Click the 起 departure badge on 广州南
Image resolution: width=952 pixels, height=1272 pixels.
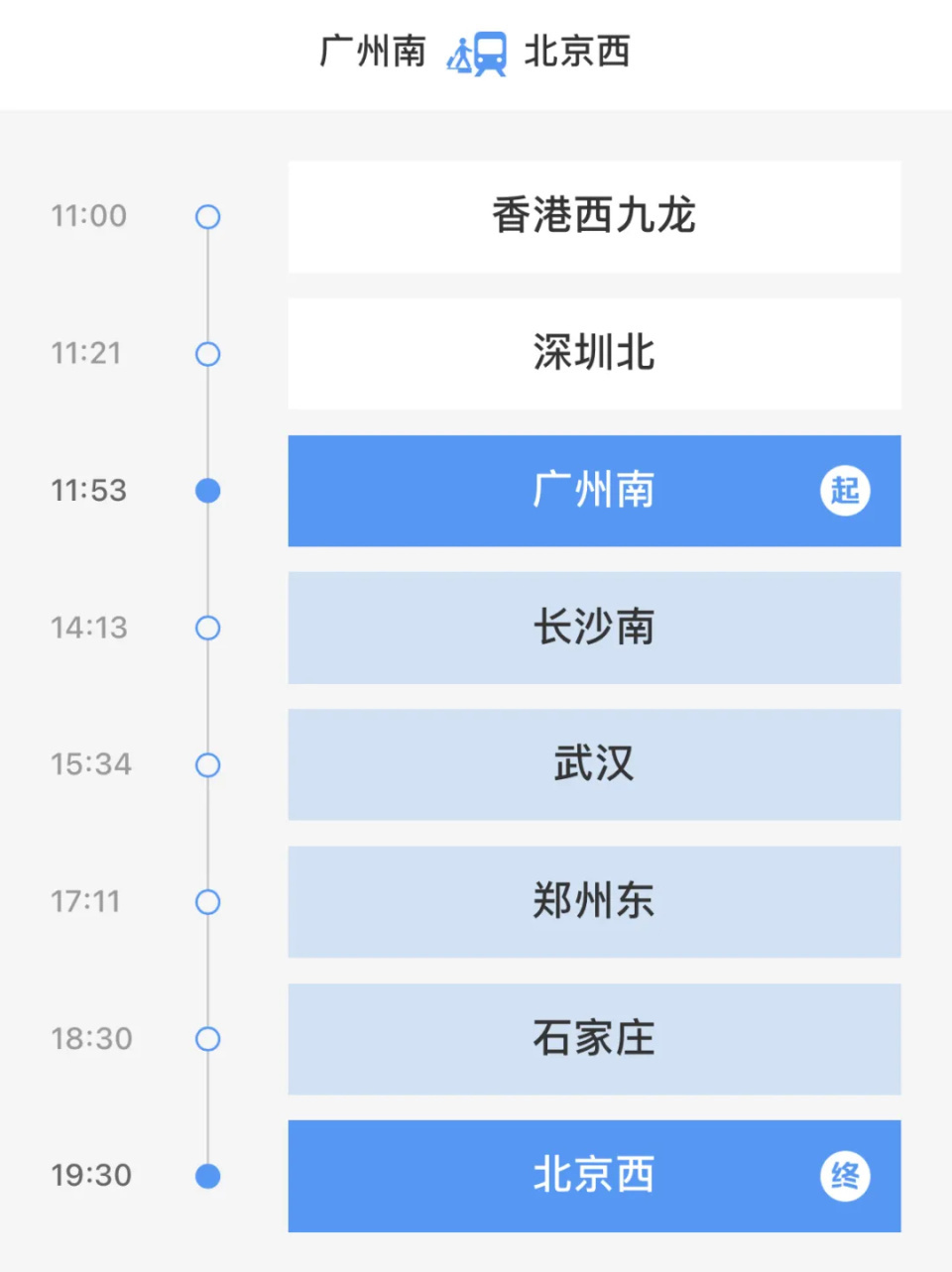(x=844, y=491)
